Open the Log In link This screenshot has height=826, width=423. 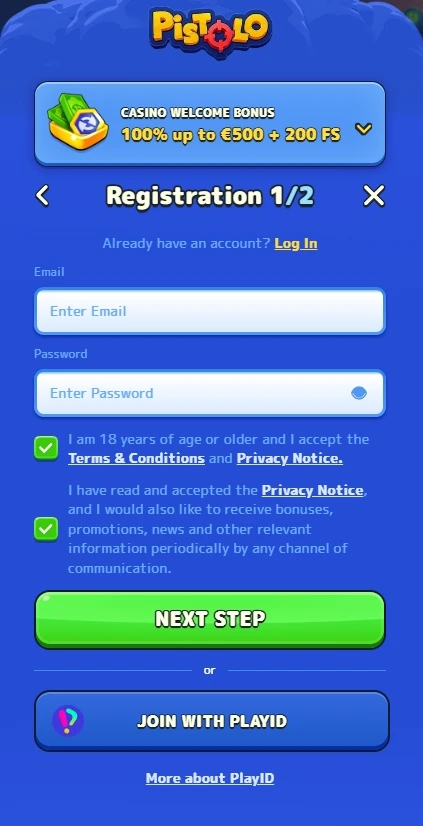(x=296, y=243)
